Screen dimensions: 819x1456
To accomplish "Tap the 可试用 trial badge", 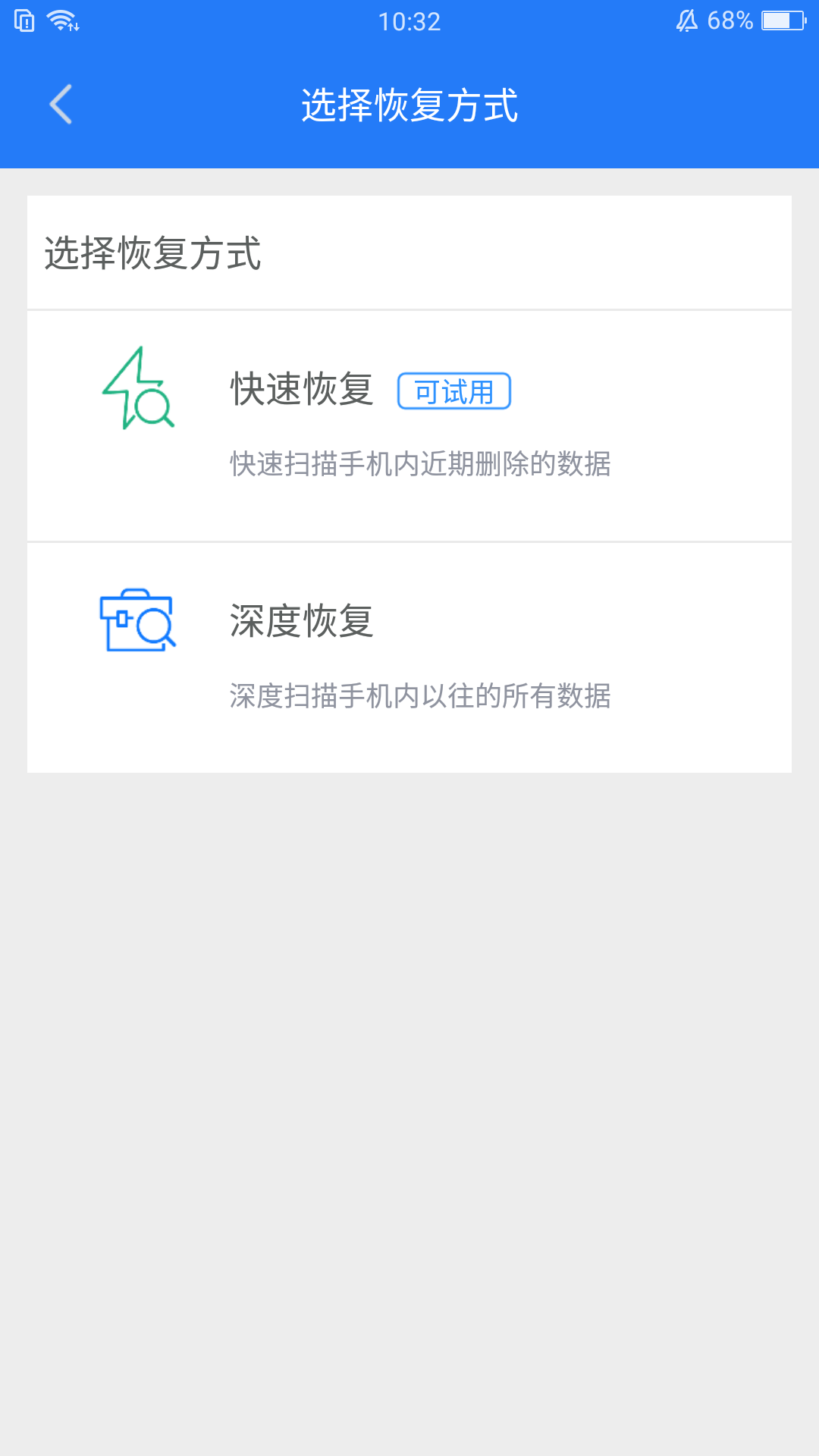I will click(x=455, y=391).
